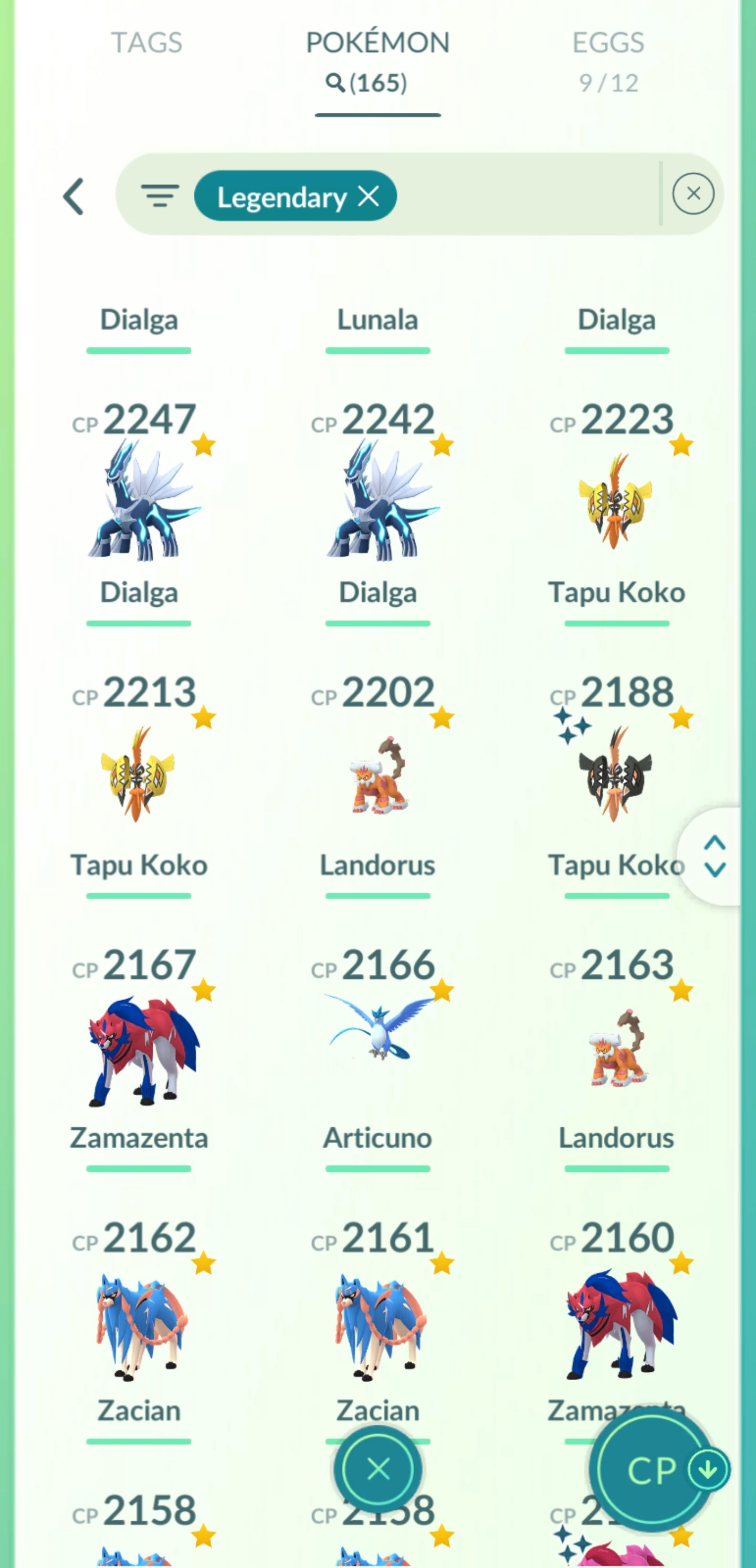View Tapu Koko with CP 2213
Screen dimensions: 756x1568
(140, 773)
